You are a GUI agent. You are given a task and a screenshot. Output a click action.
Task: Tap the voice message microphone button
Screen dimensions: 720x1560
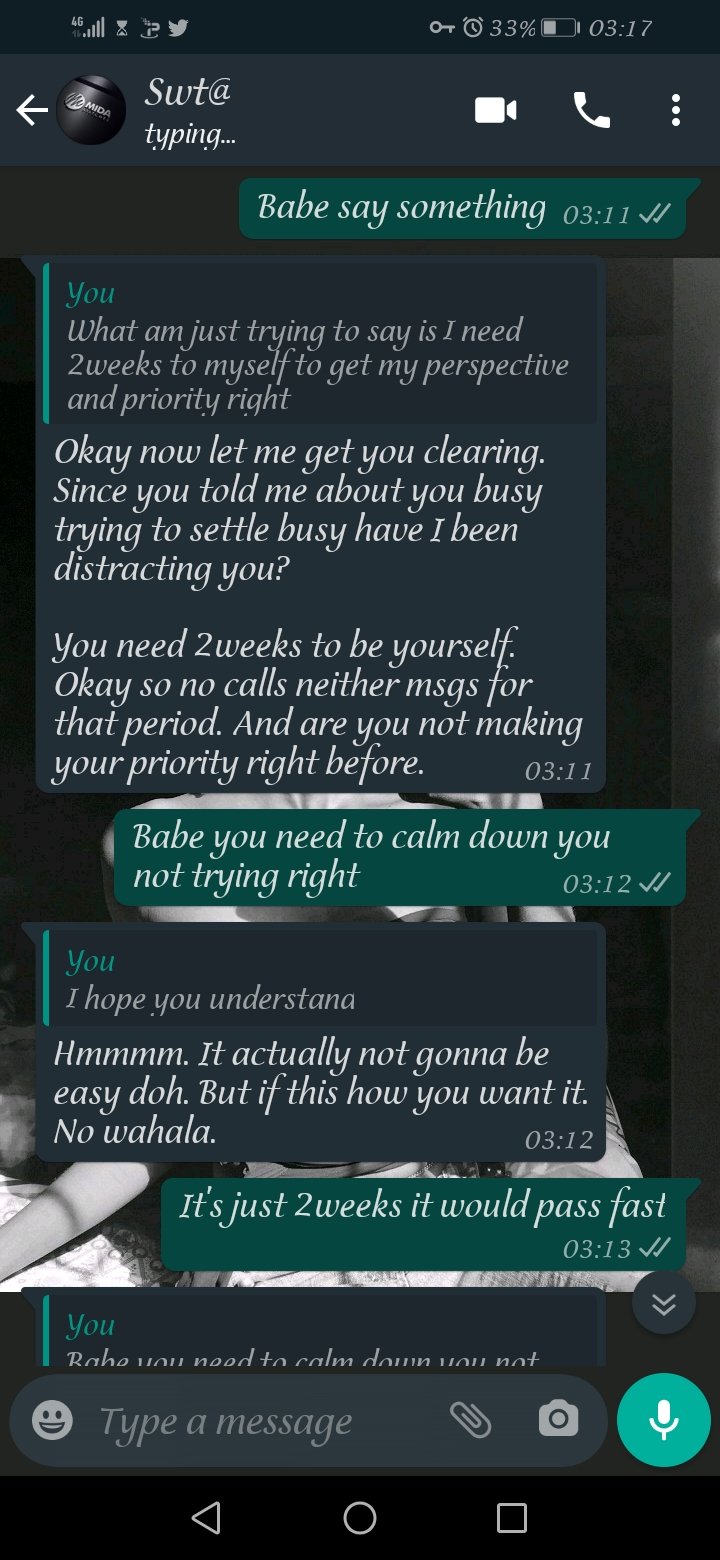(x=664, y=1420)
